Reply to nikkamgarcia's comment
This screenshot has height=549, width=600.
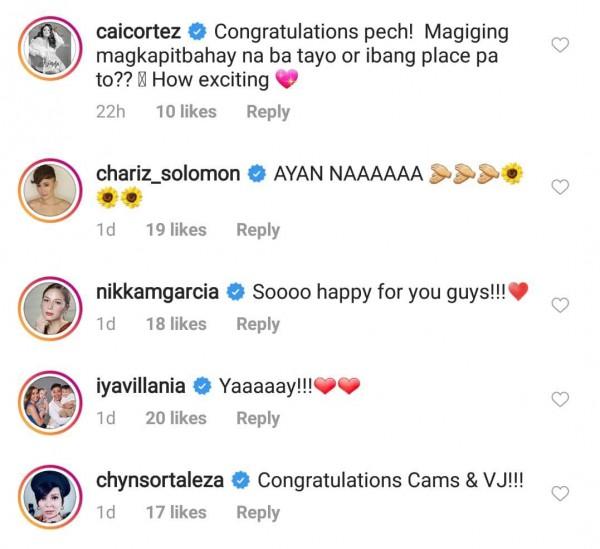point(257,324)
